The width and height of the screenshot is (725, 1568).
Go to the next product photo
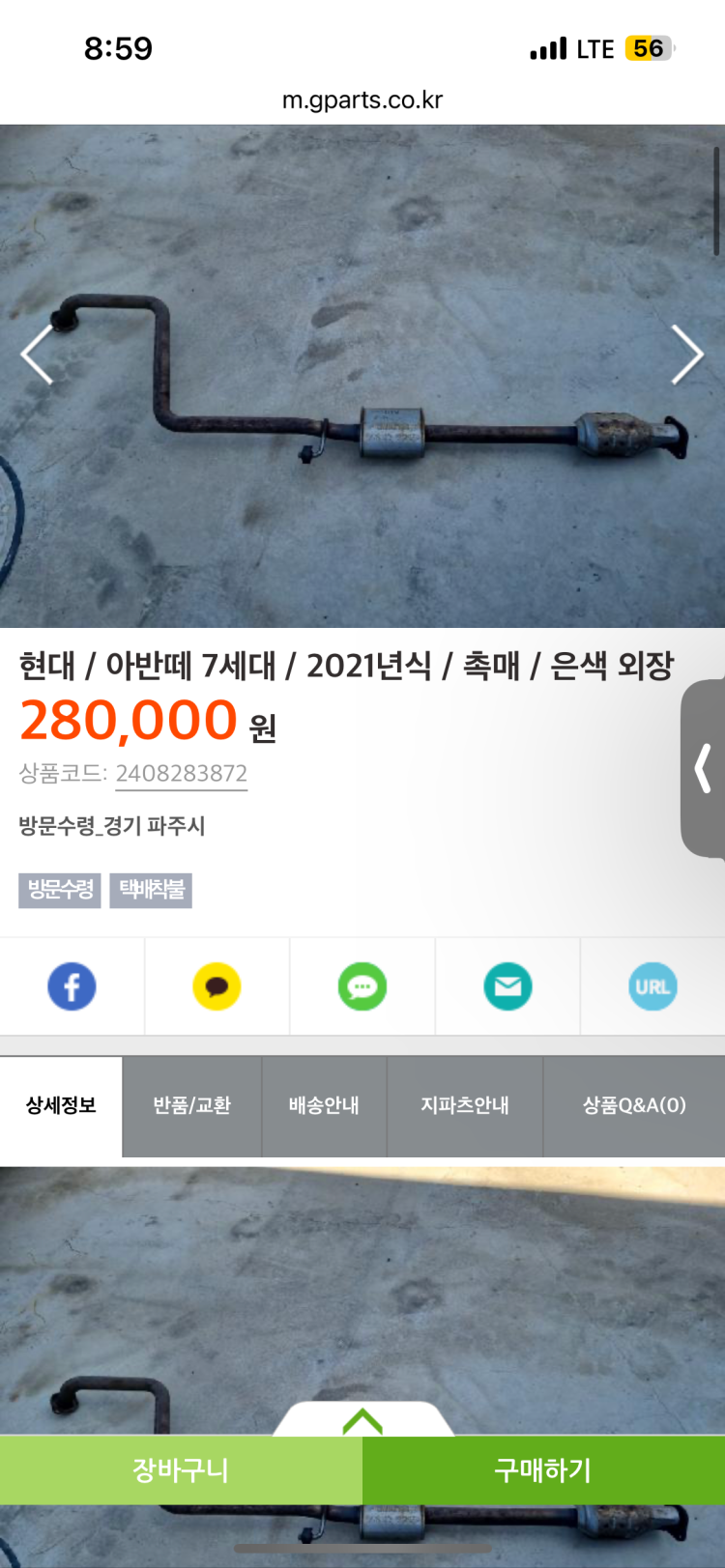(x=688, y=355)
